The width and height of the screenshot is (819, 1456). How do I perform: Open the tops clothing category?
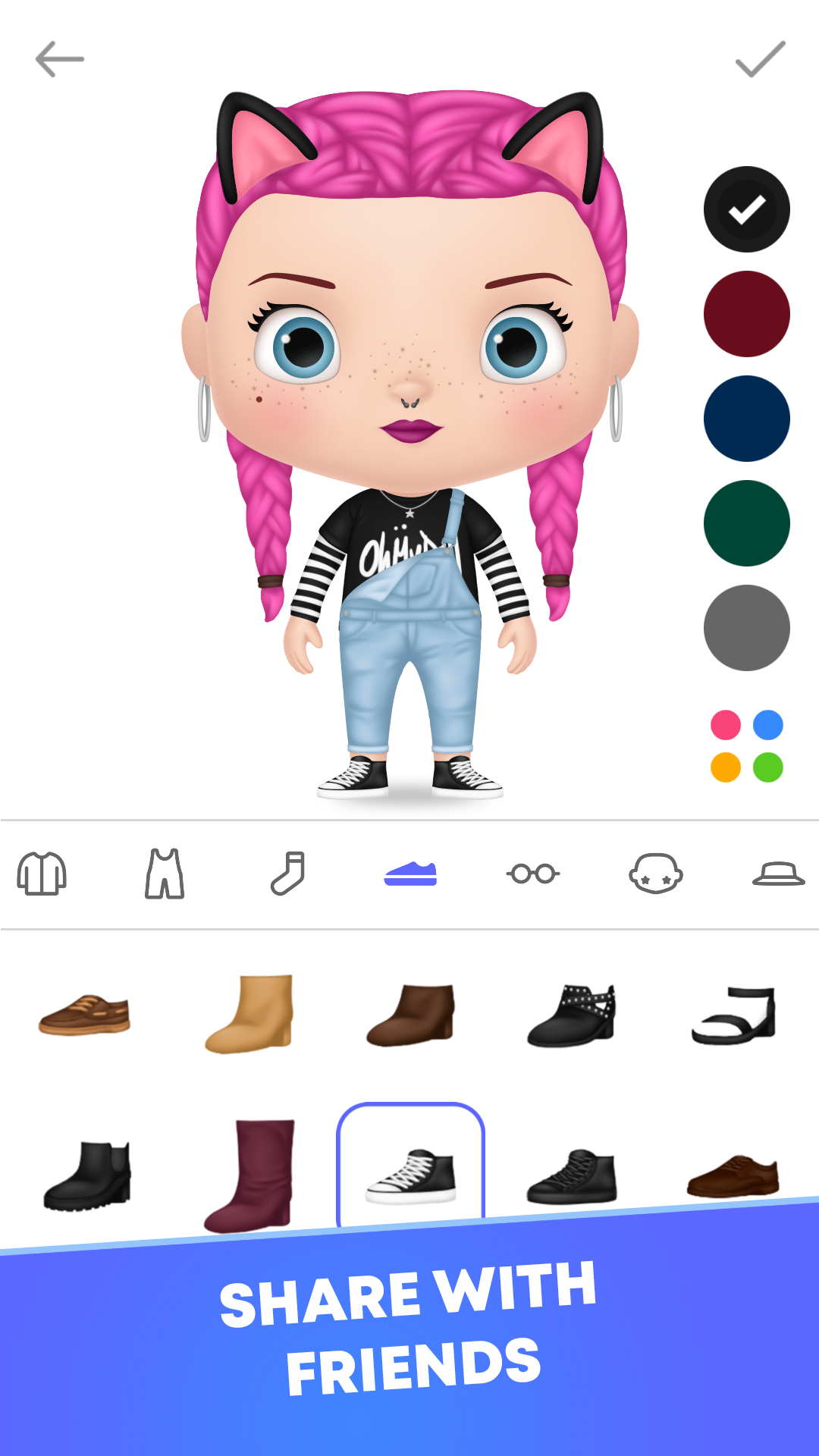(x=43, y=872)
